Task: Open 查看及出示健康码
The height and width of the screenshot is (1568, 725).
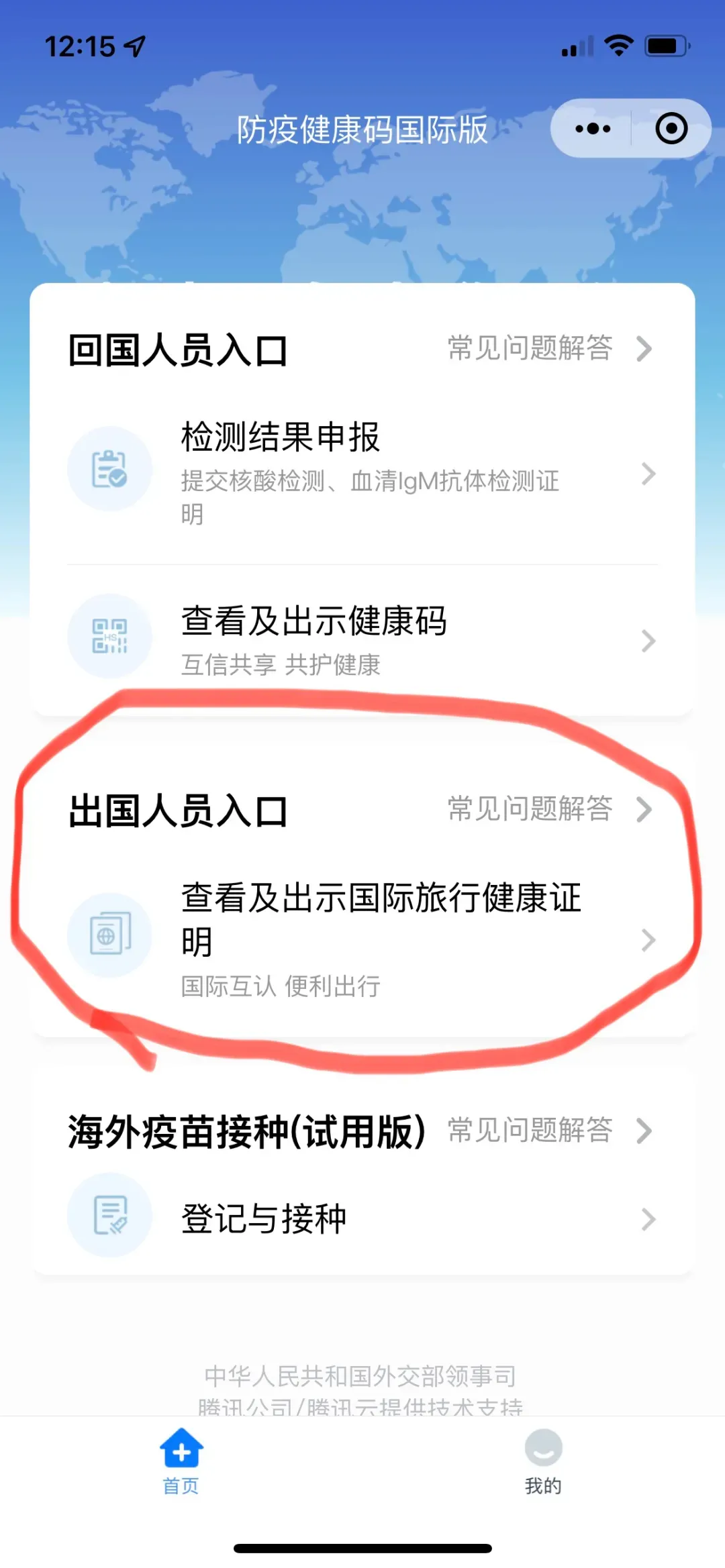Action: click(362, 638)
